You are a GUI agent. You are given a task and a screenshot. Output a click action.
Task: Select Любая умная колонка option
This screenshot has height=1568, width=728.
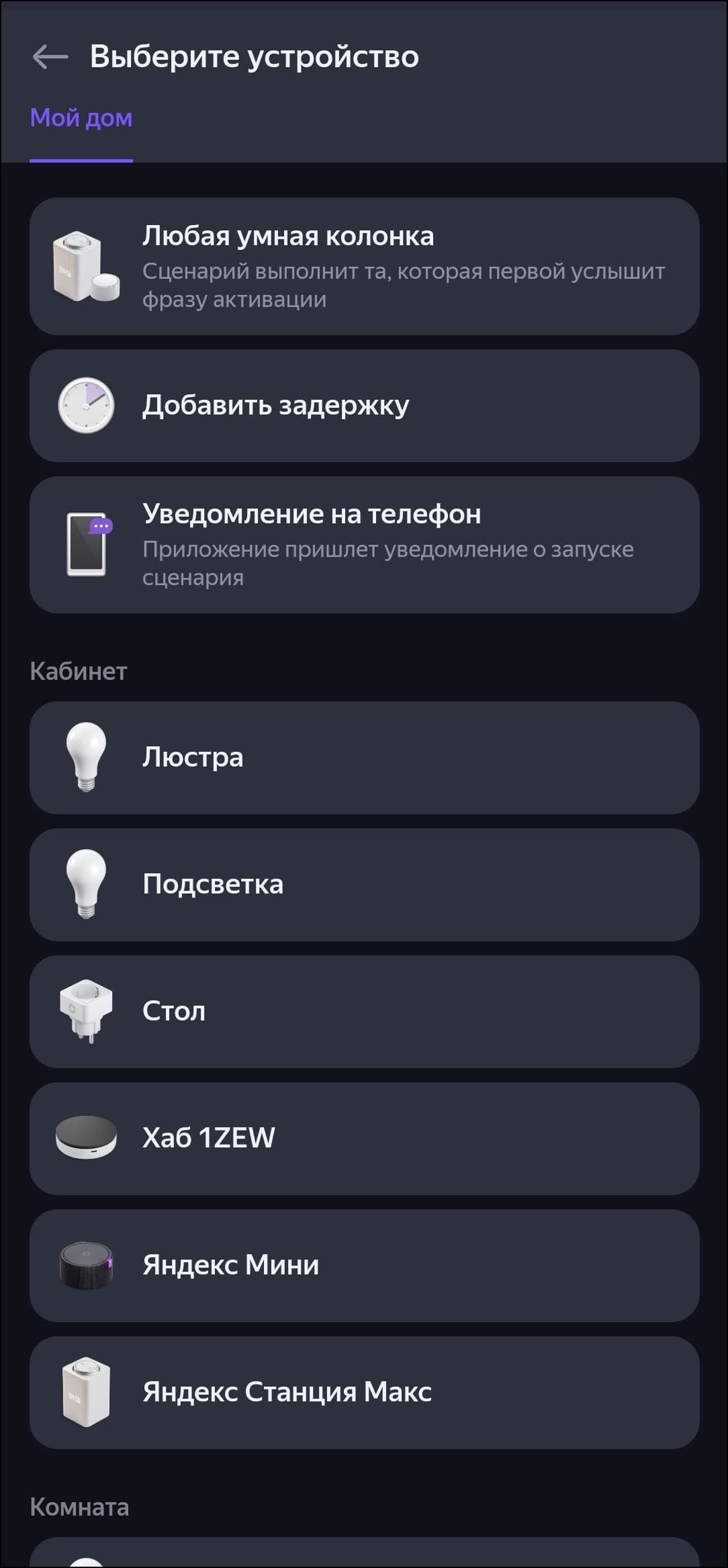tap(364, 266)
